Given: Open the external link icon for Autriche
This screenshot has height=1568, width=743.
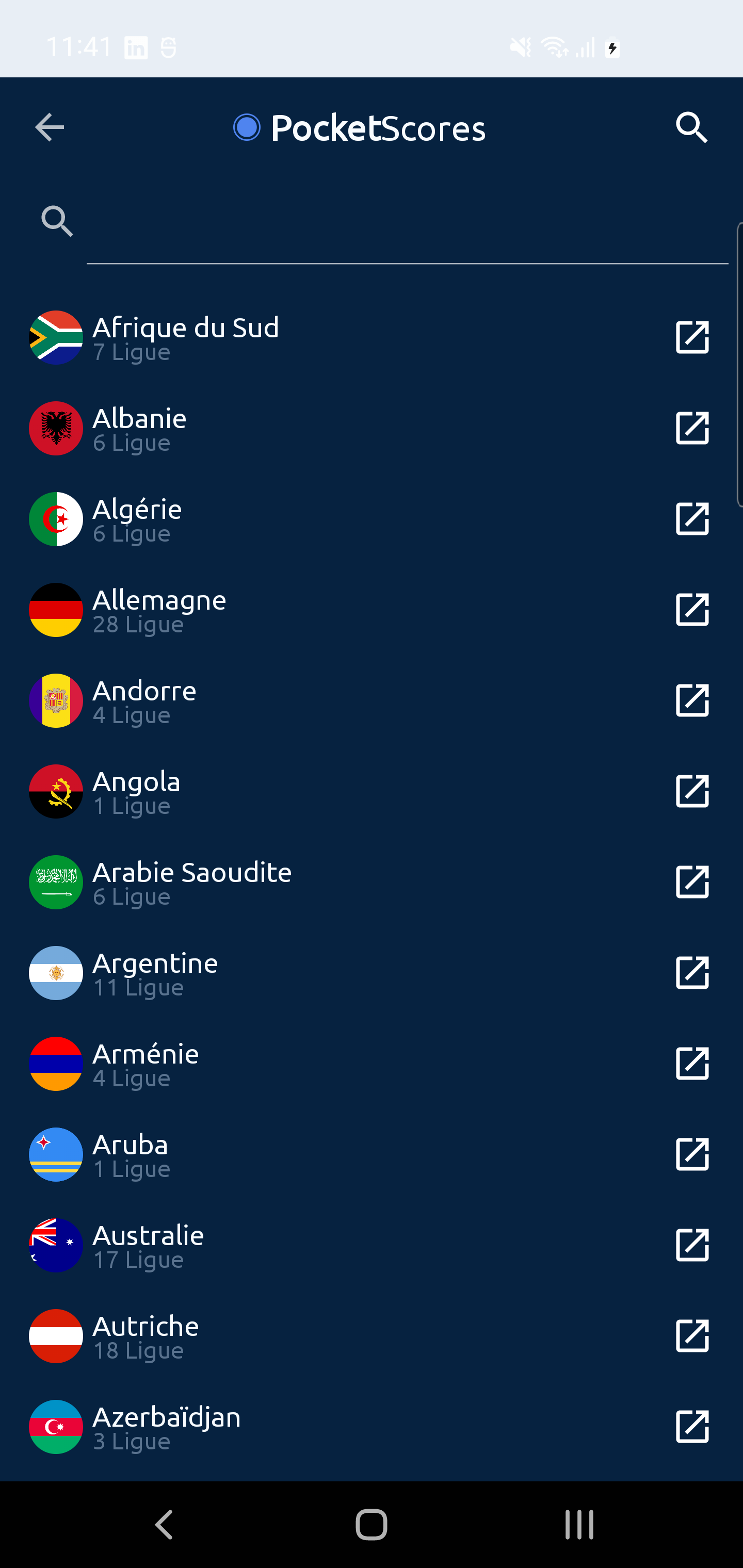Looking at the screenshot, I should 692,1336.
